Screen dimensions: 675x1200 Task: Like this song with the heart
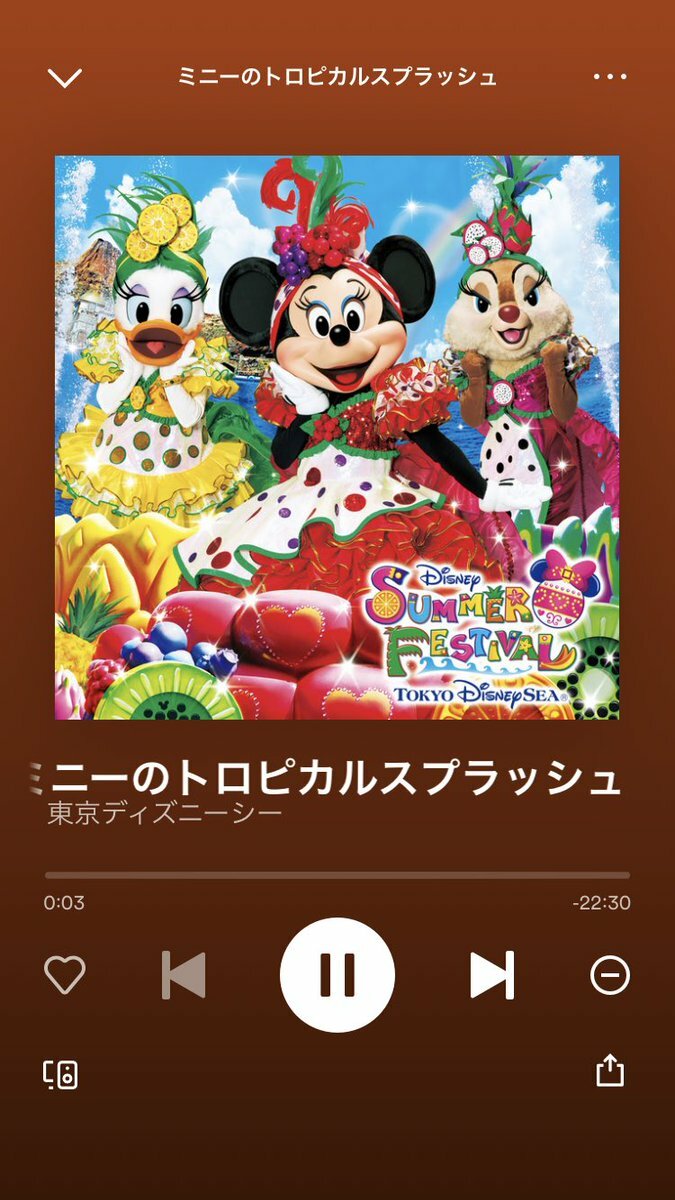click(x=65, y=975)
